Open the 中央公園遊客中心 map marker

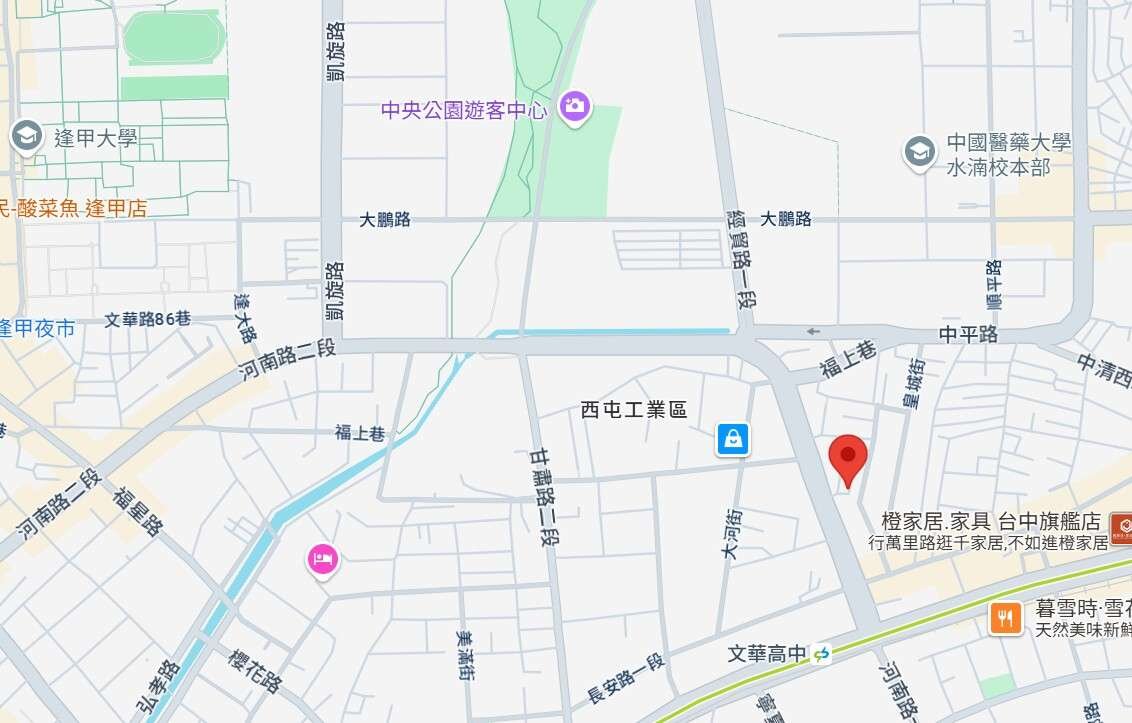(574, 106)
